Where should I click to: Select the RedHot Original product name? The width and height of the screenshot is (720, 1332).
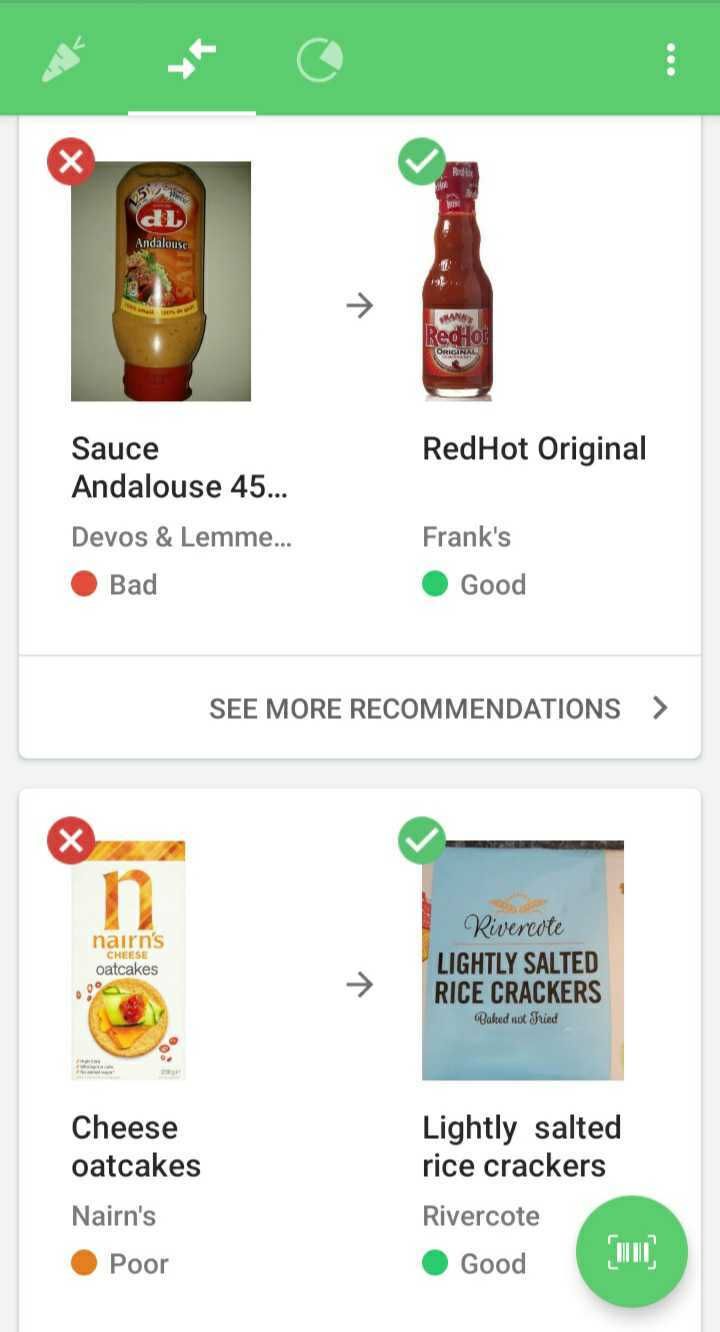tap(534, 448)
